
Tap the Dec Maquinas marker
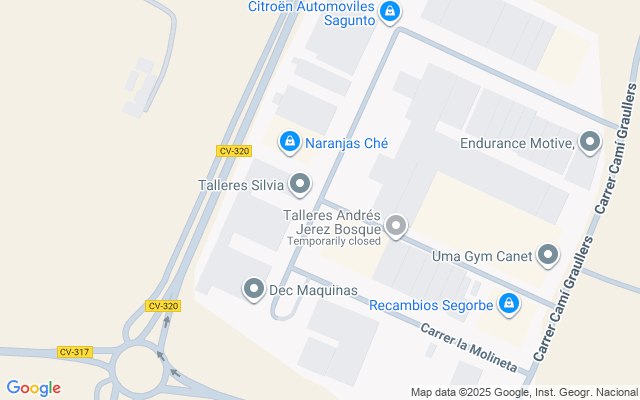click(x=254, y=290)
